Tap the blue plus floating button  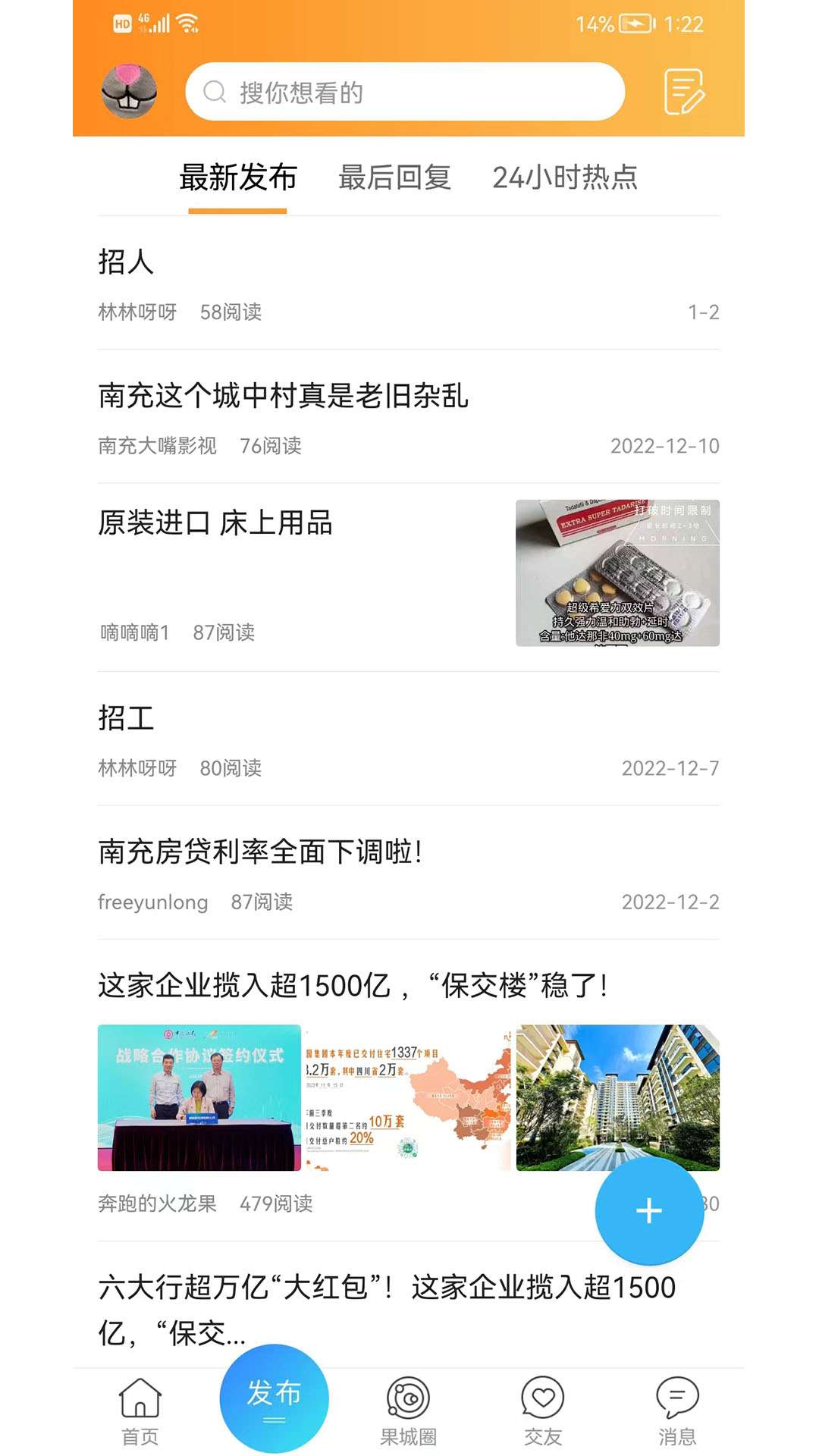(x=649, y=1211)
